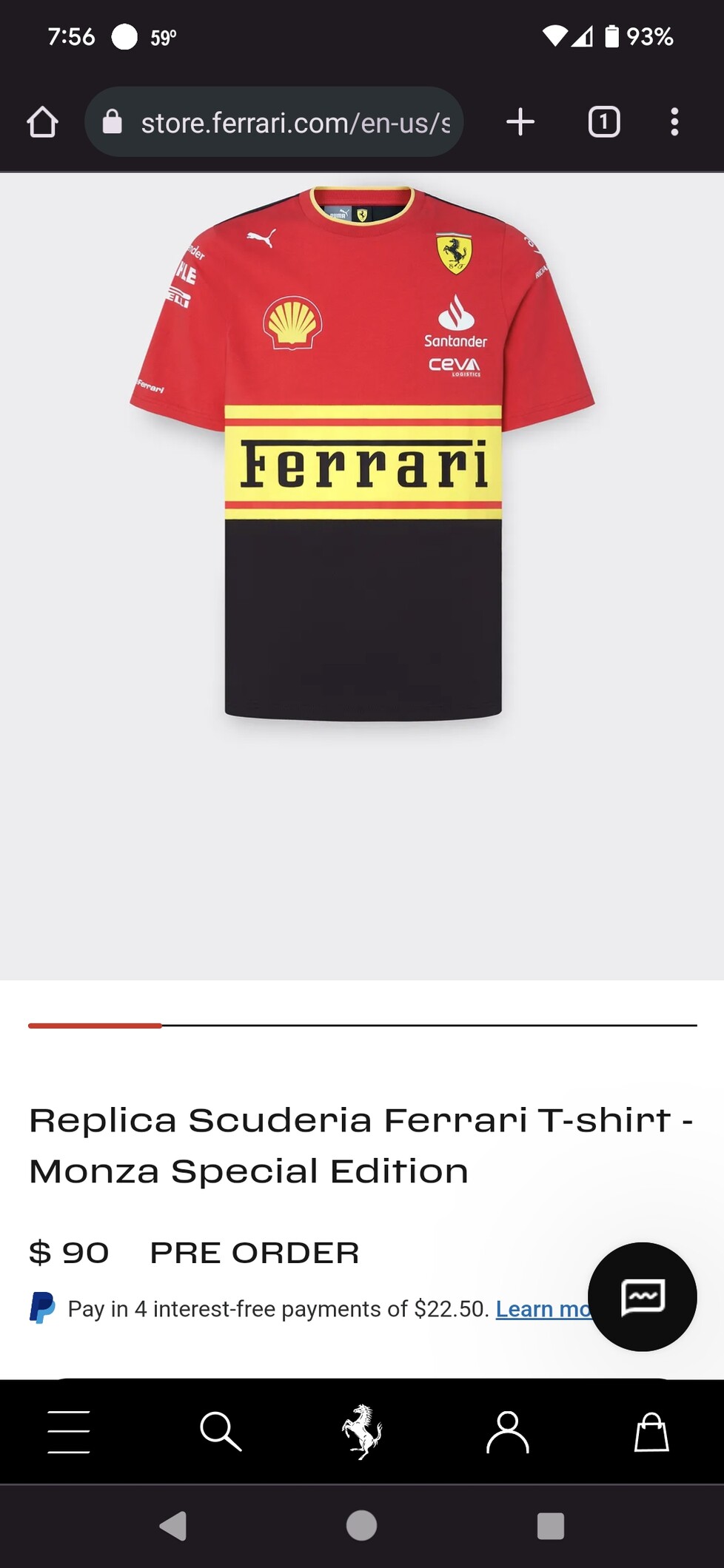Go to browser home page
Viewport: 724px width, 1568px height.
pyautogui.click(x=42, y=122)
